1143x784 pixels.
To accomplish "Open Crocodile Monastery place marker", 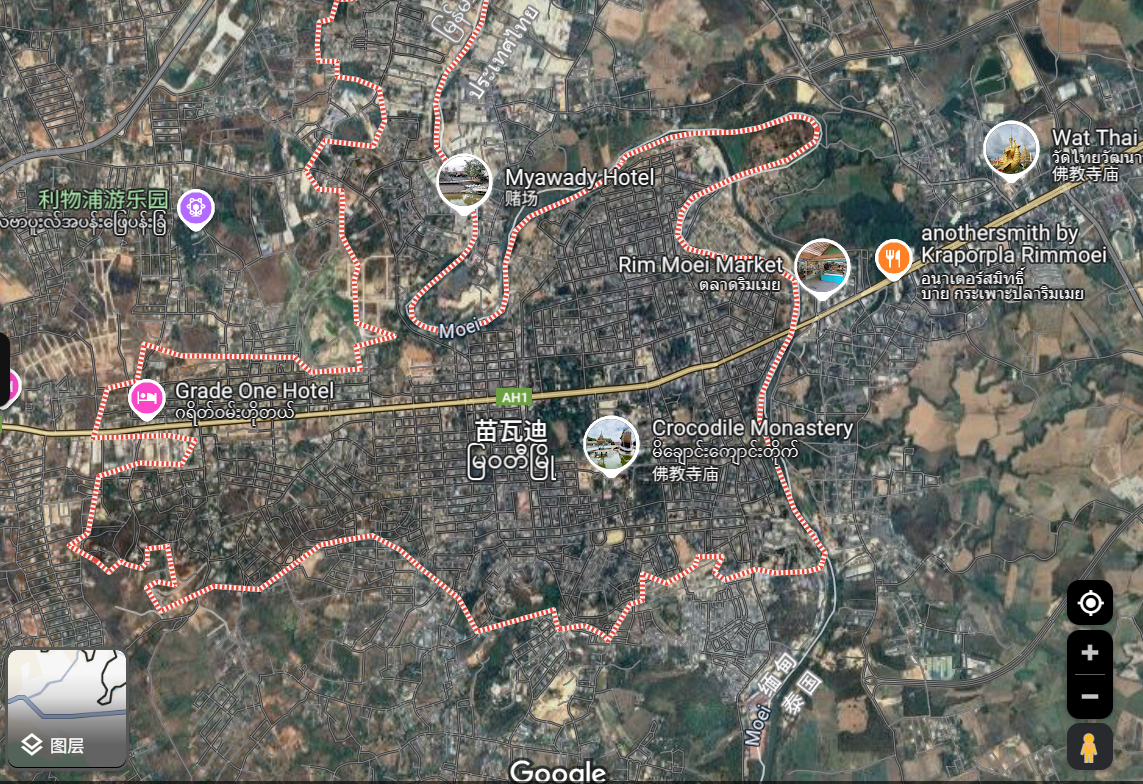I will click(x=611, y=443).
